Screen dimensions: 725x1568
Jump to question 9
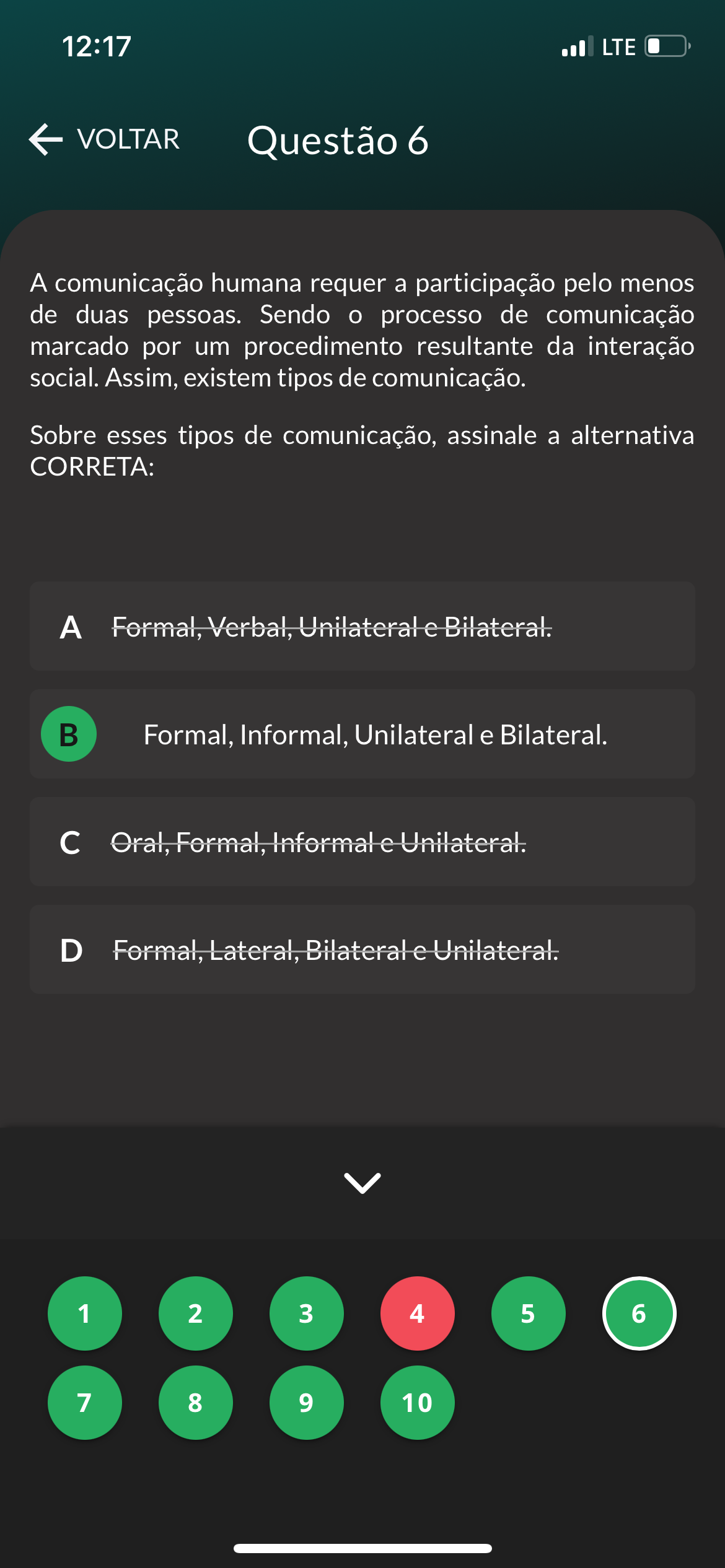pyautogui.click(x=307, y=1403)
